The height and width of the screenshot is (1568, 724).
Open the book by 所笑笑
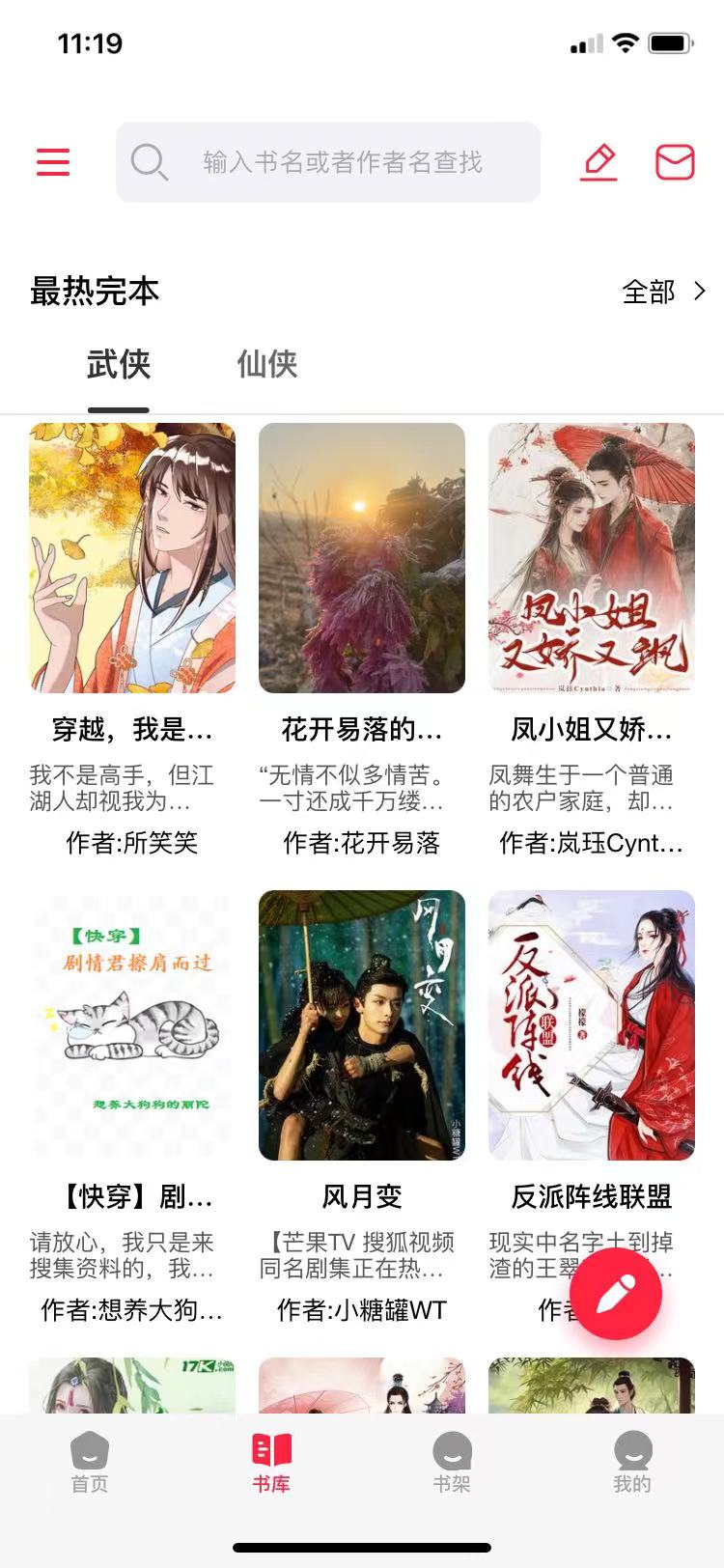[132, 558]
